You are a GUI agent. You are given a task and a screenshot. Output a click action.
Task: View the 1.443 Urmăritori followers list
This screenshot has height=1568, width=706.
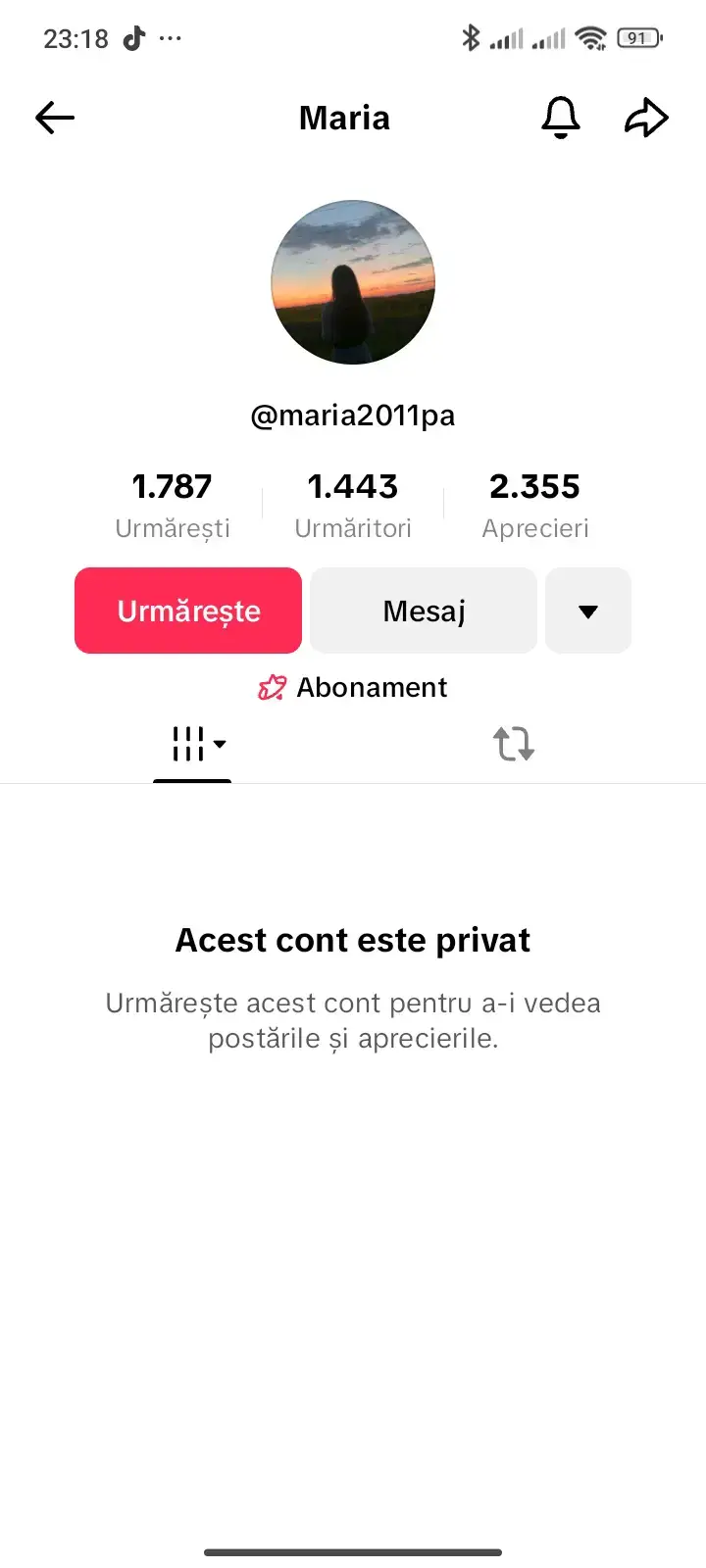[x=353, y=505]
